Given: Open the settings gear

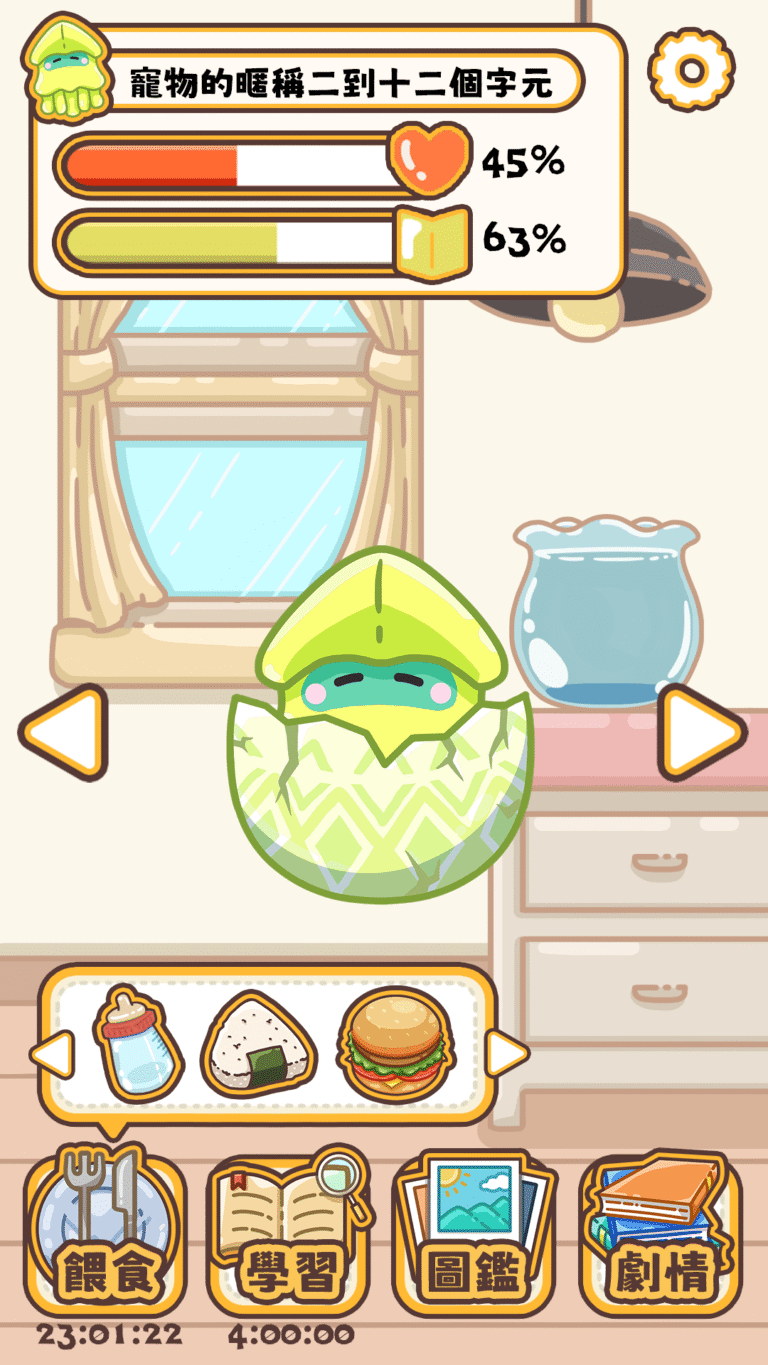Looking at the screenshot, I should click(x=691, y=69).
